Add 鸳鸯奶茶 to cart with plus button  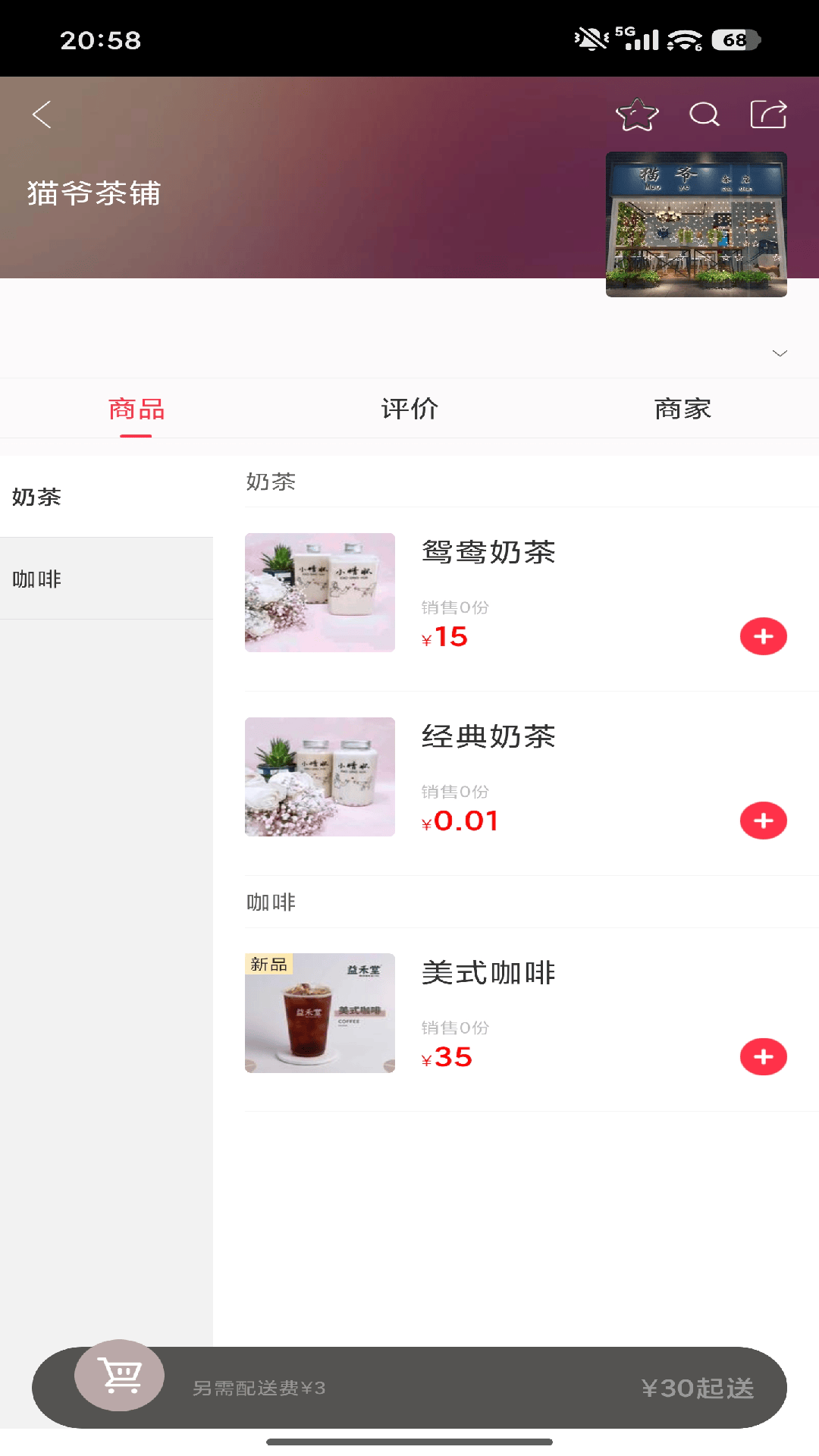763,637
